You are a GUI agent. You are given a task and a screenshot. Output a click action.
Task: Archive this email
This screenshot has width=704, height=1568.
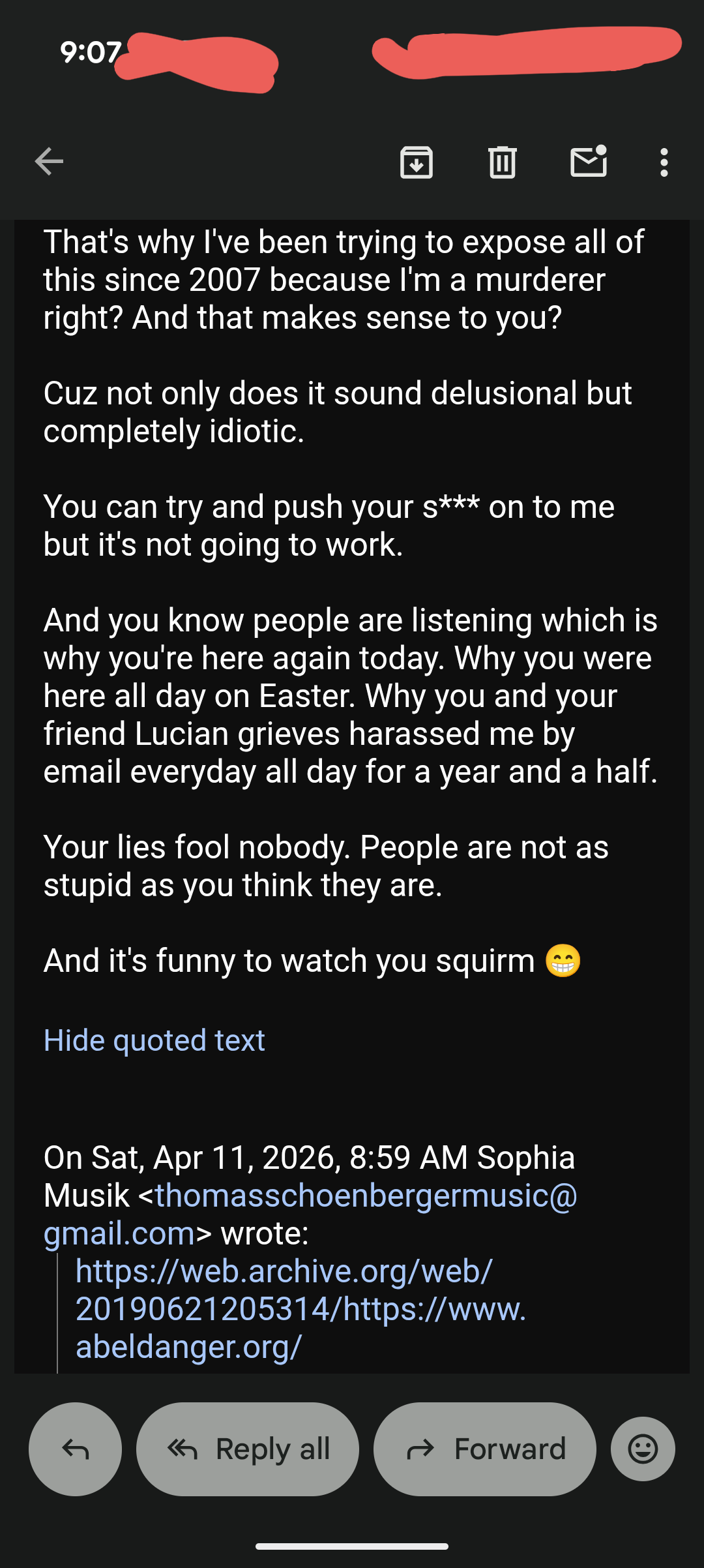417,162
